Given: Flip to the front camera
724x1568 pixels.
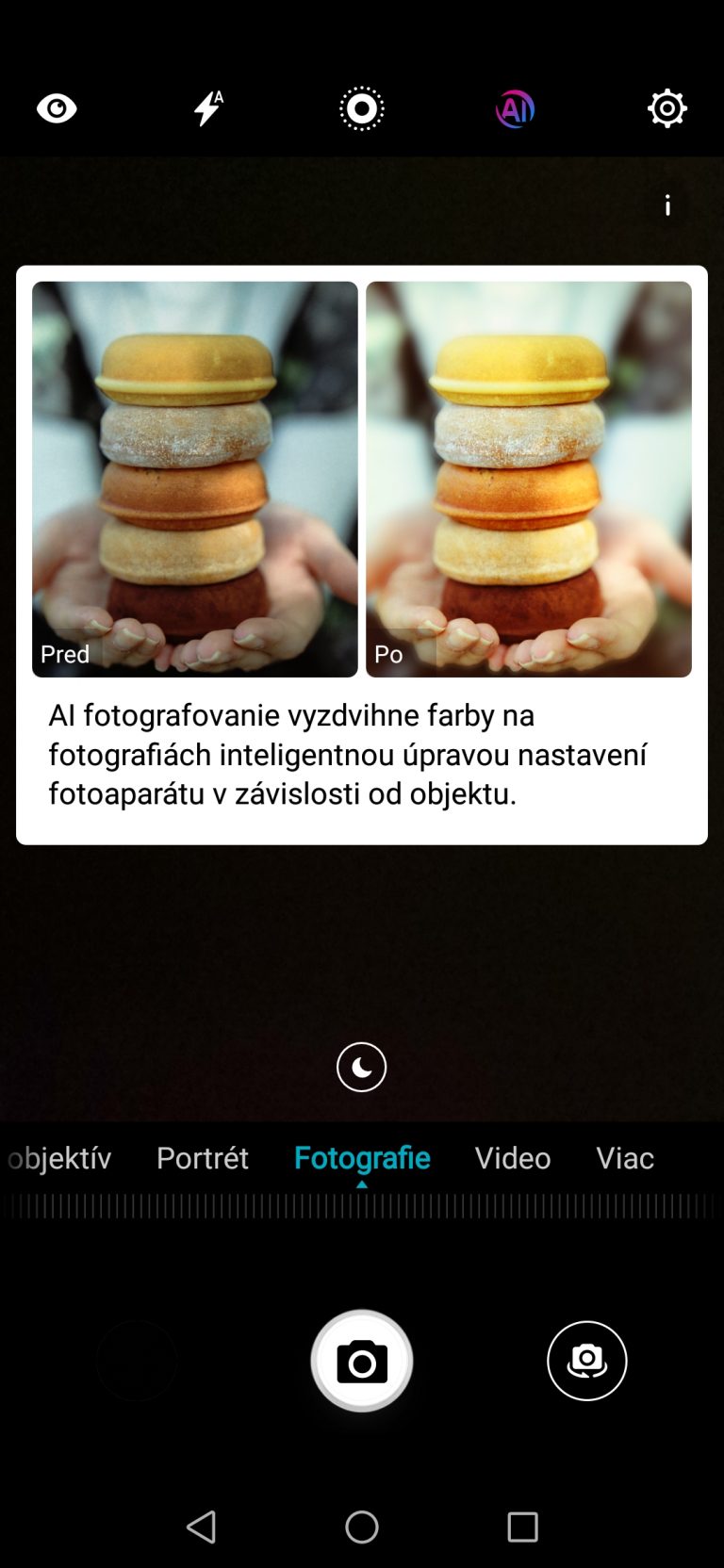Looking at the screenshot, I should click(x=587, y=1361).
